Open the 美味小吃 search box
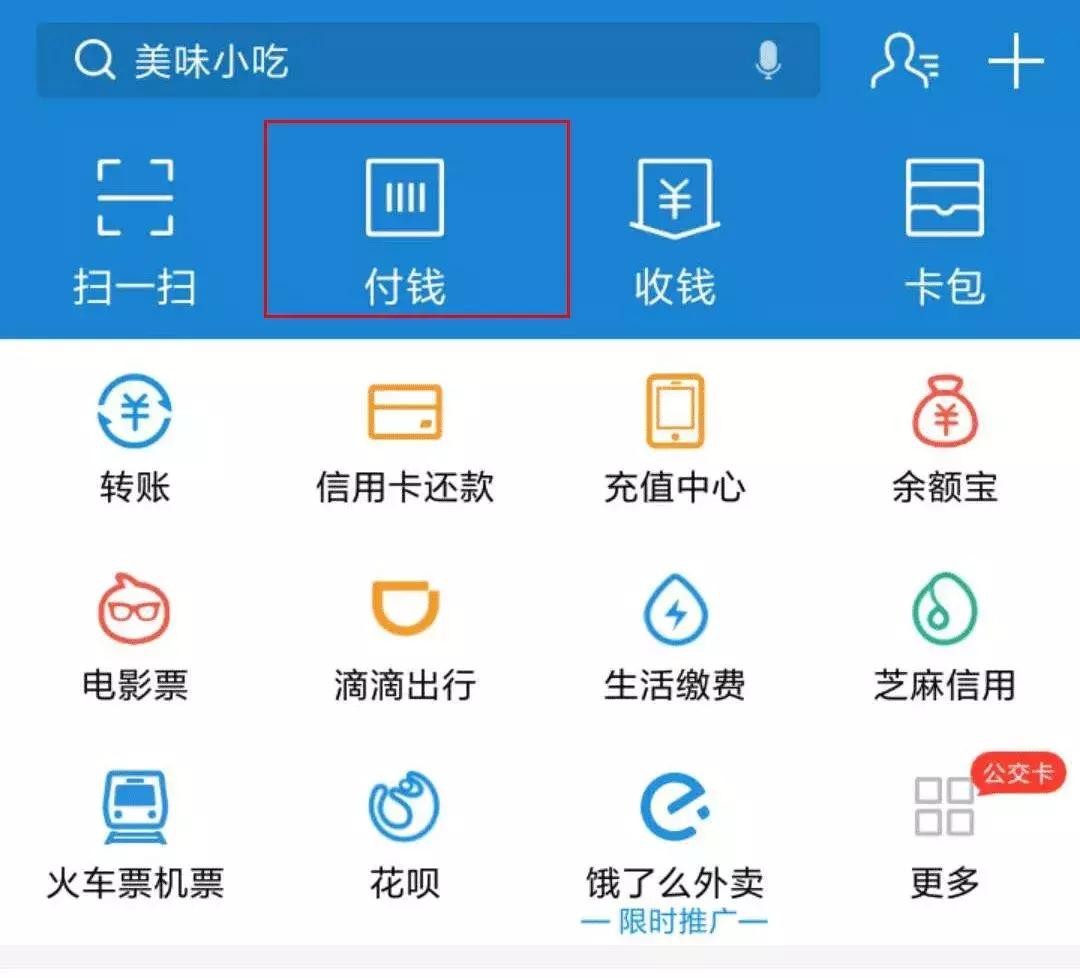Screen dimensions: 1080x978 400,62
